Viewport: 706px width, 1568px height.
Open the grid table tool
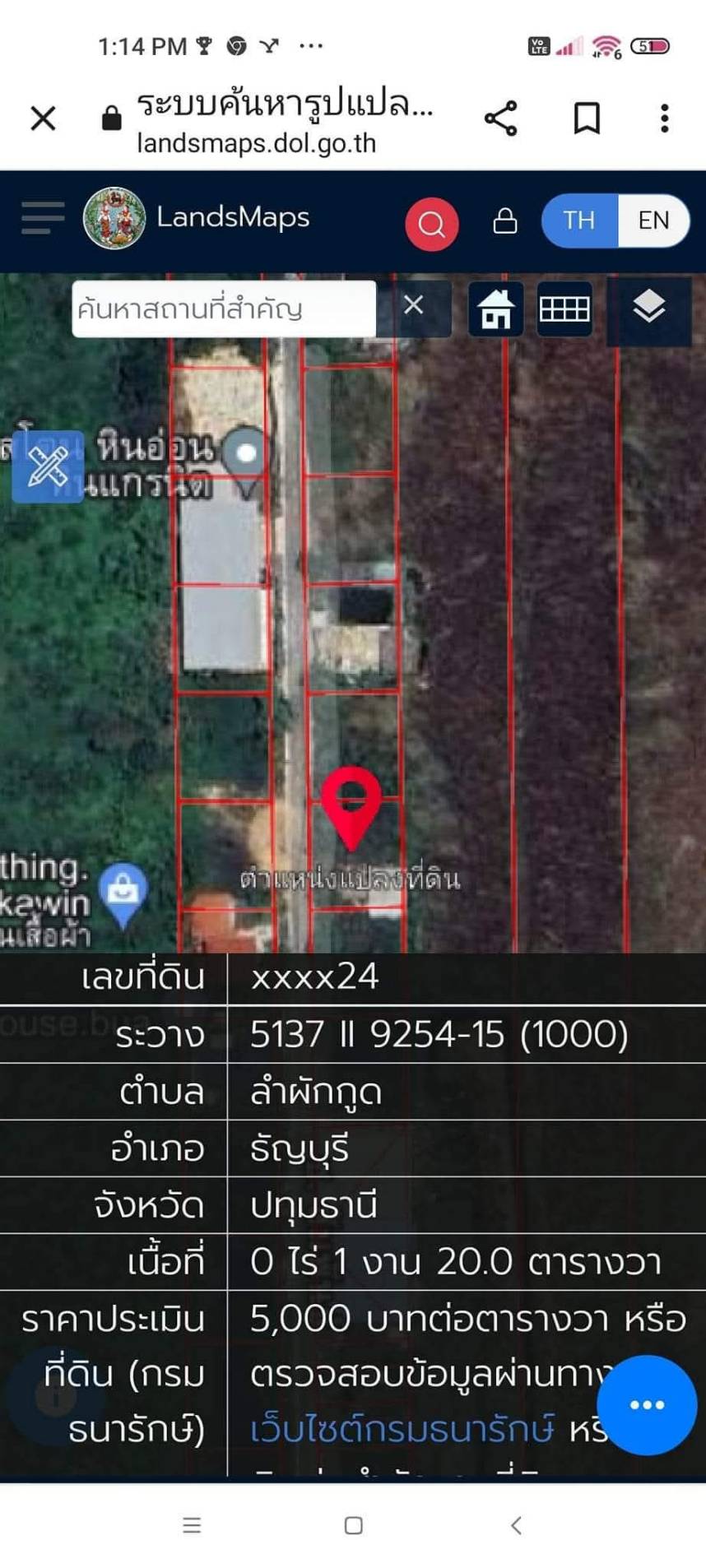pos(564,309)
